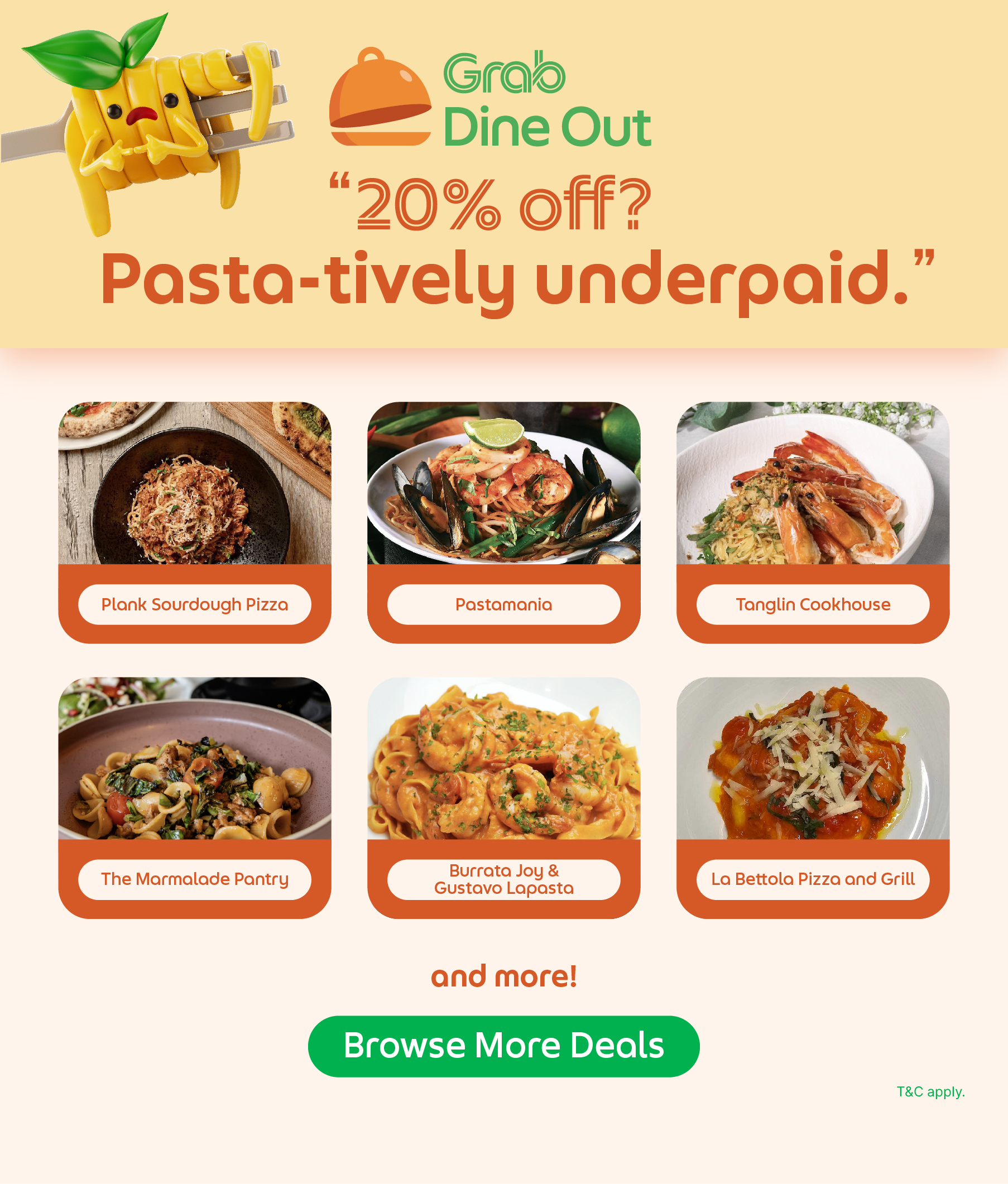Screen dimensions: 1008x1184
Task: Tap the Browse More Deals button
Action: click(503, 1046)
